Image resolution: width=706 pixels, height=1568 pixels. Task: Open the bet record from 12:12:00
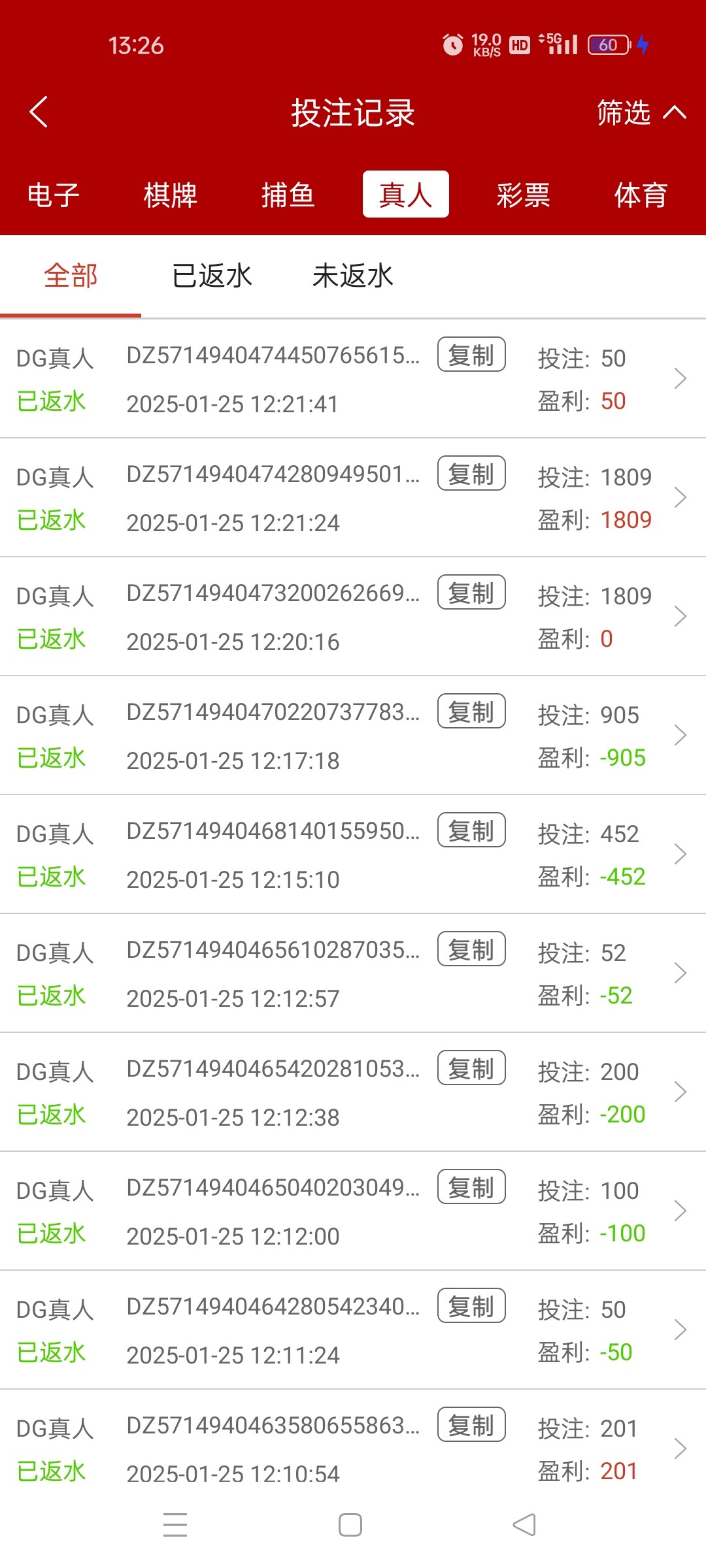pos(353,1211)
